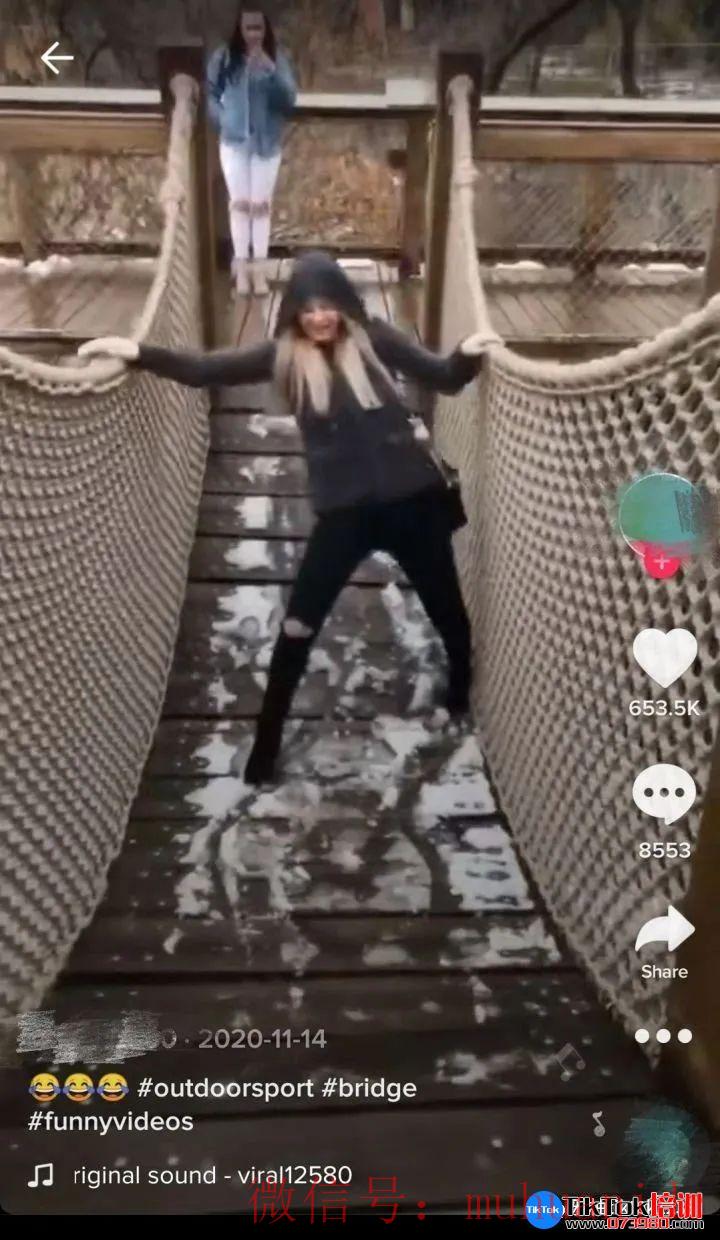This screenshot has width=720, height=1240.
Task: Go back using the top arrow
Action: 56,59
